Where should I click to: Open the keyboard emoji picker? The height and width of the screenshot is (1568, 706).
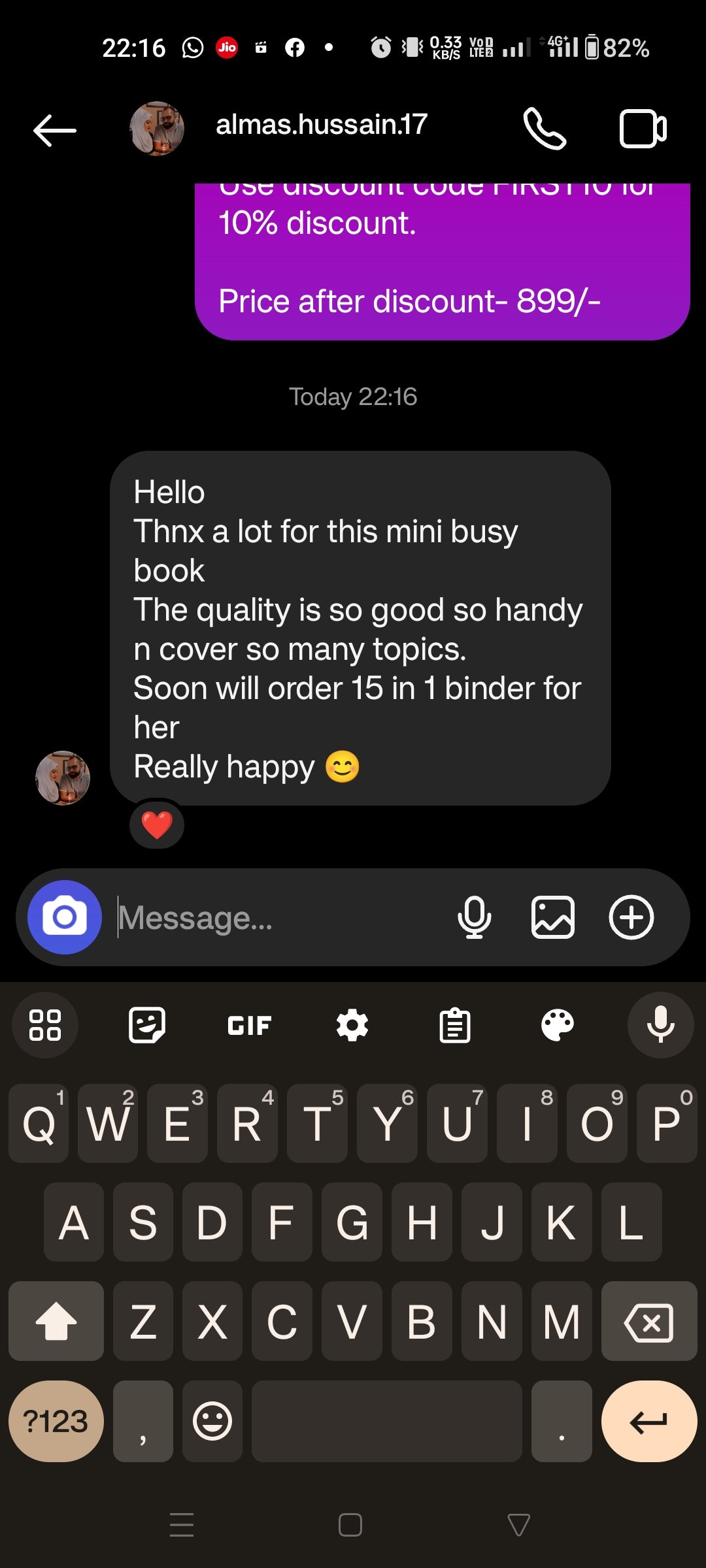212,1421
